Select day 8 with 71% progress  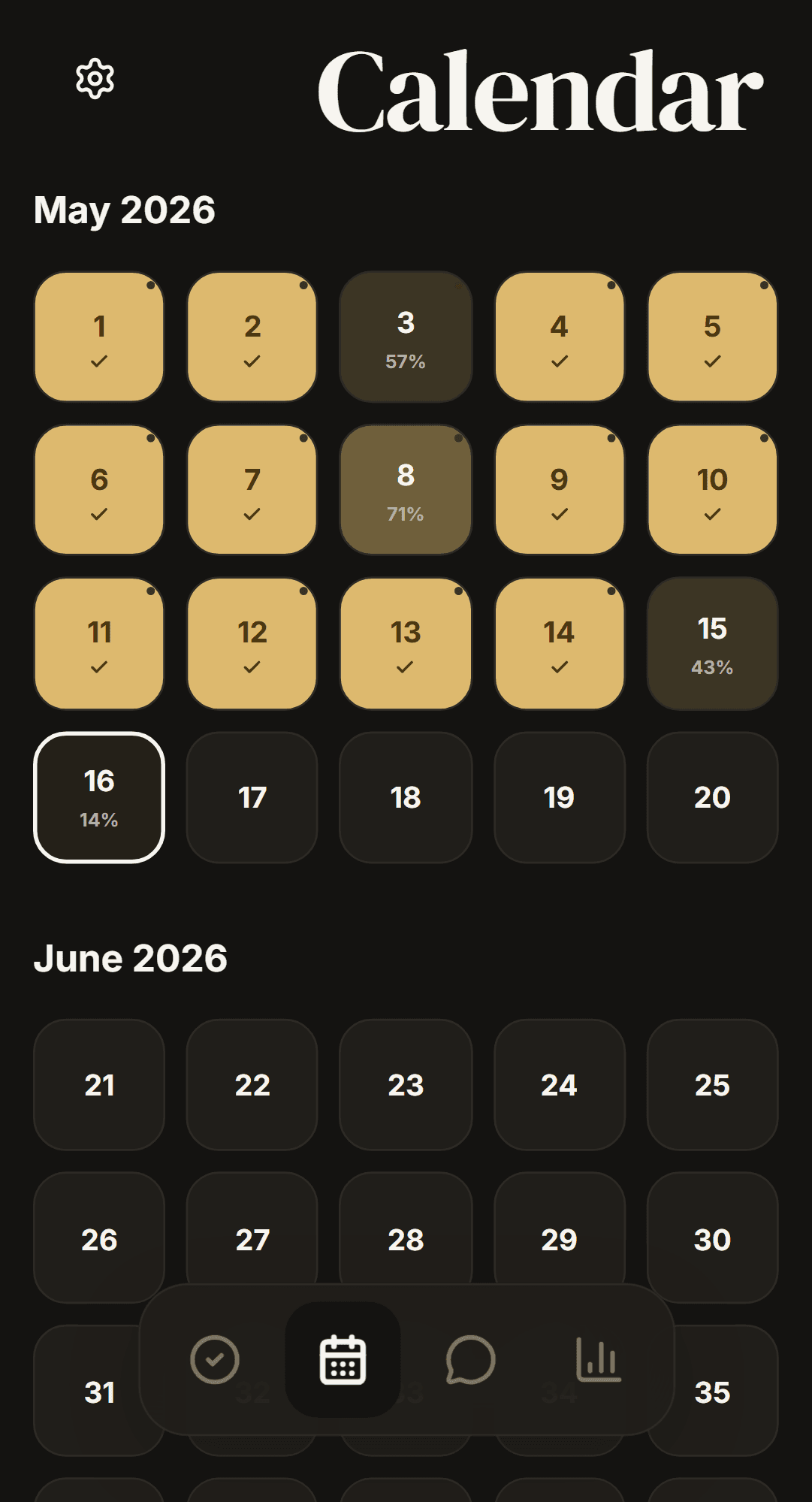(406, 490)
